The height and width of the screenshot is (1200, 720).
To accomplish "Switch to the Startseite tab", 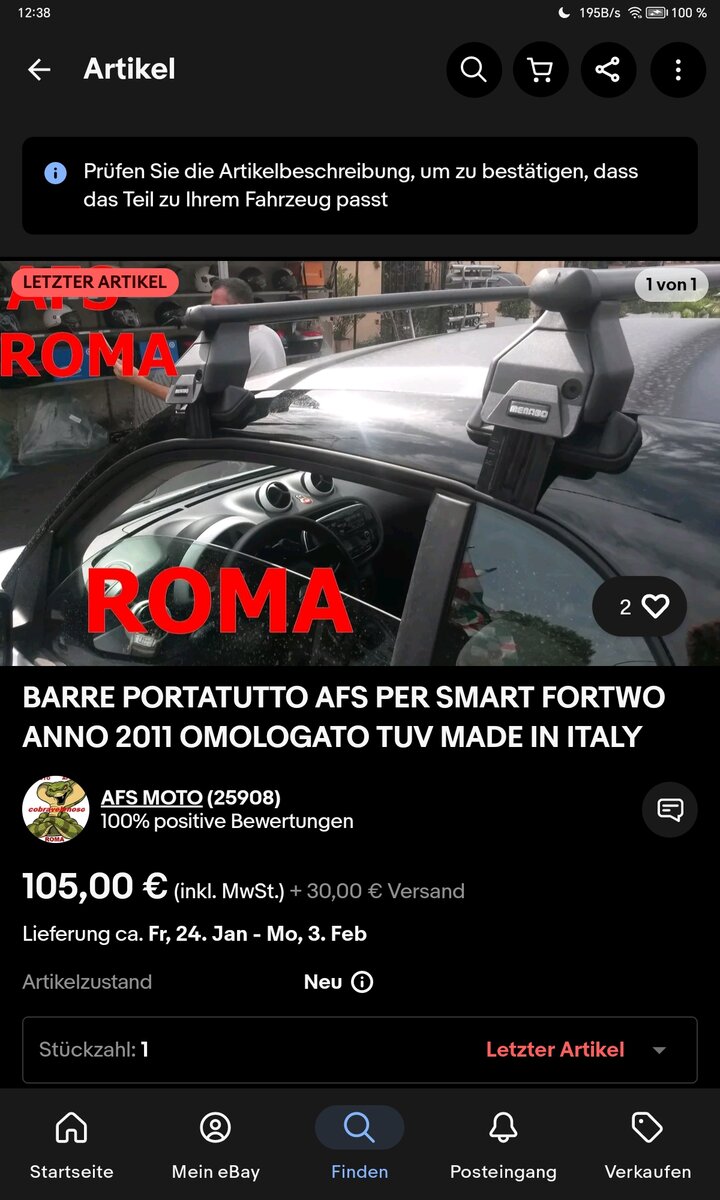I will [x=71, y=1144].
